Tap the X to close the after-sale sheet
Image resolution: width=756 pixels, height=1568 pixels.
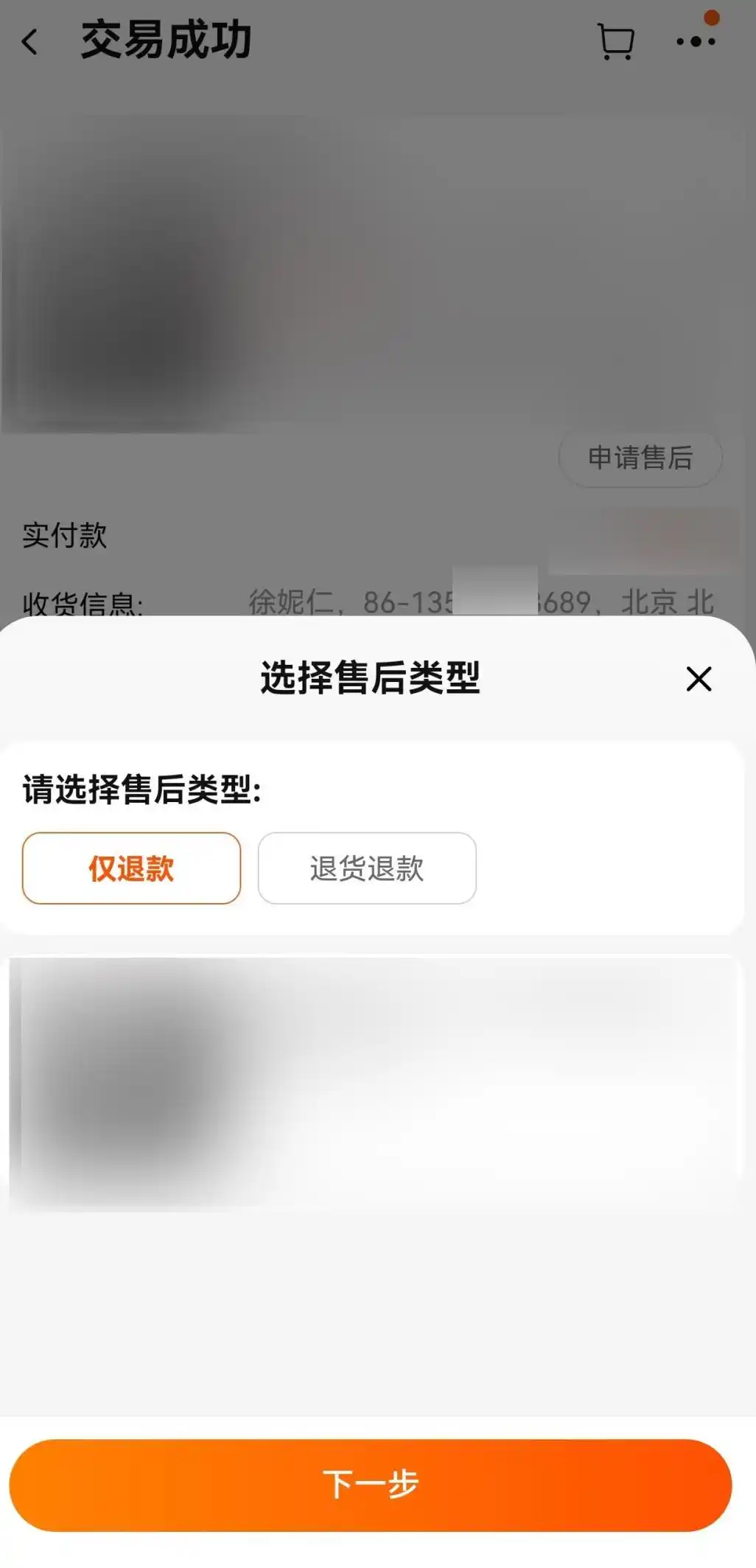tap(699, 680)
